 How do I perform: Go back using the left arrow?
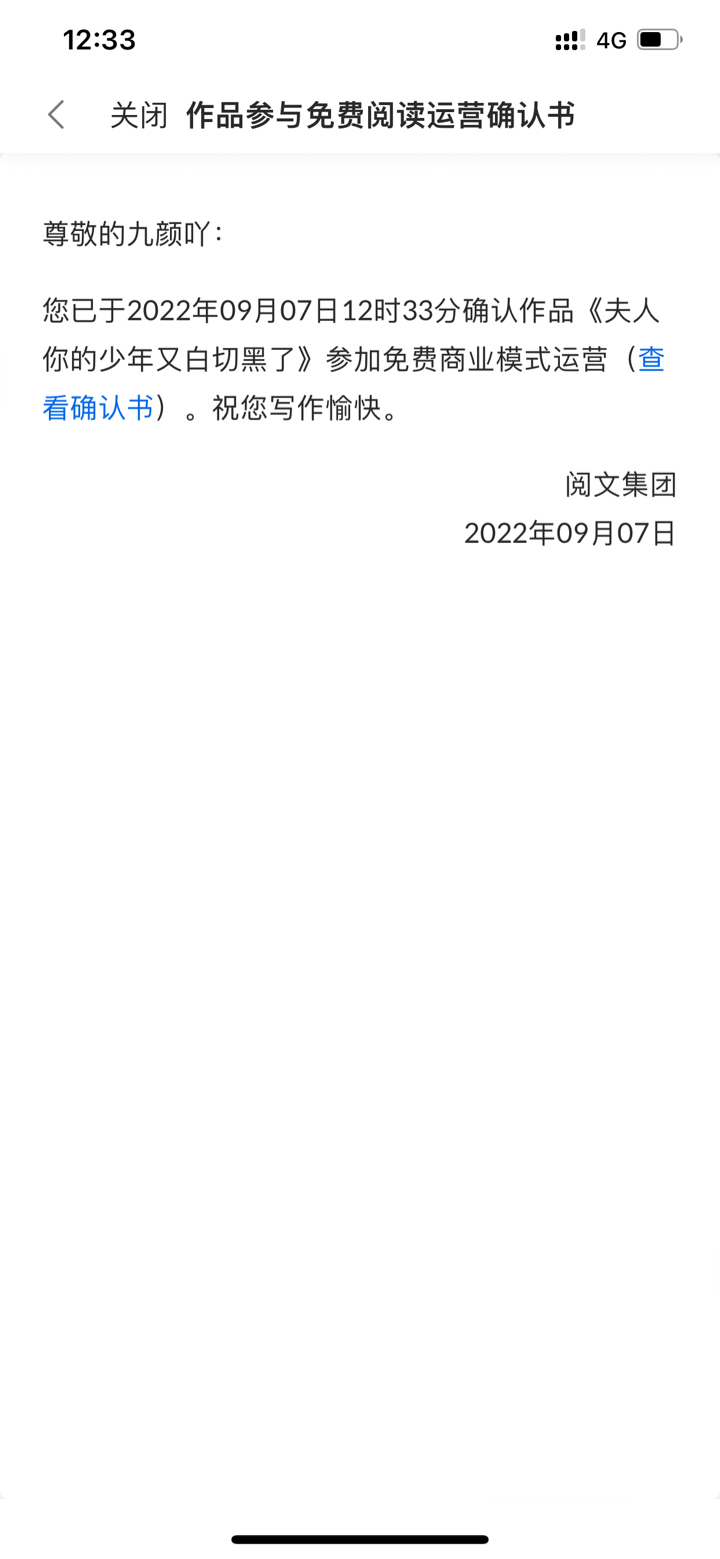pos(56,115)
